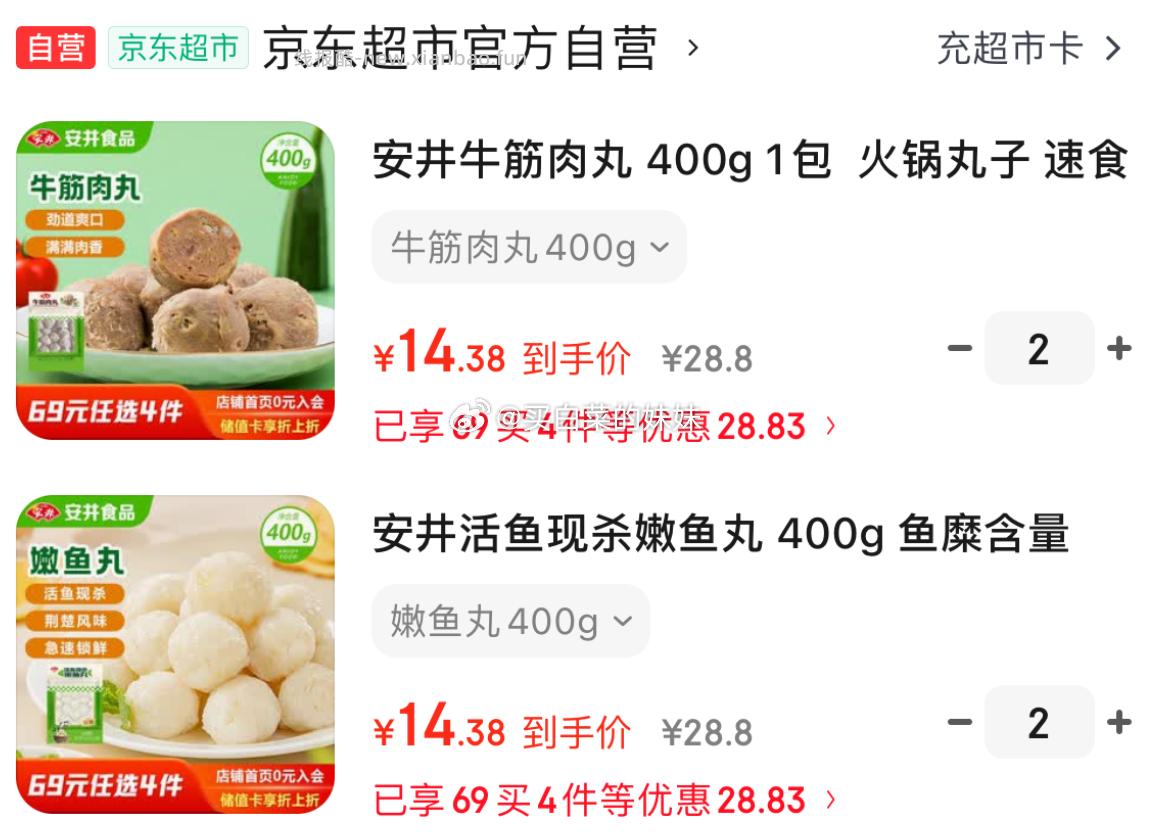View discount details for 安井牛筋肉丸
Viewport: 1154px width, 832px height.
click(x=604, y=427)
